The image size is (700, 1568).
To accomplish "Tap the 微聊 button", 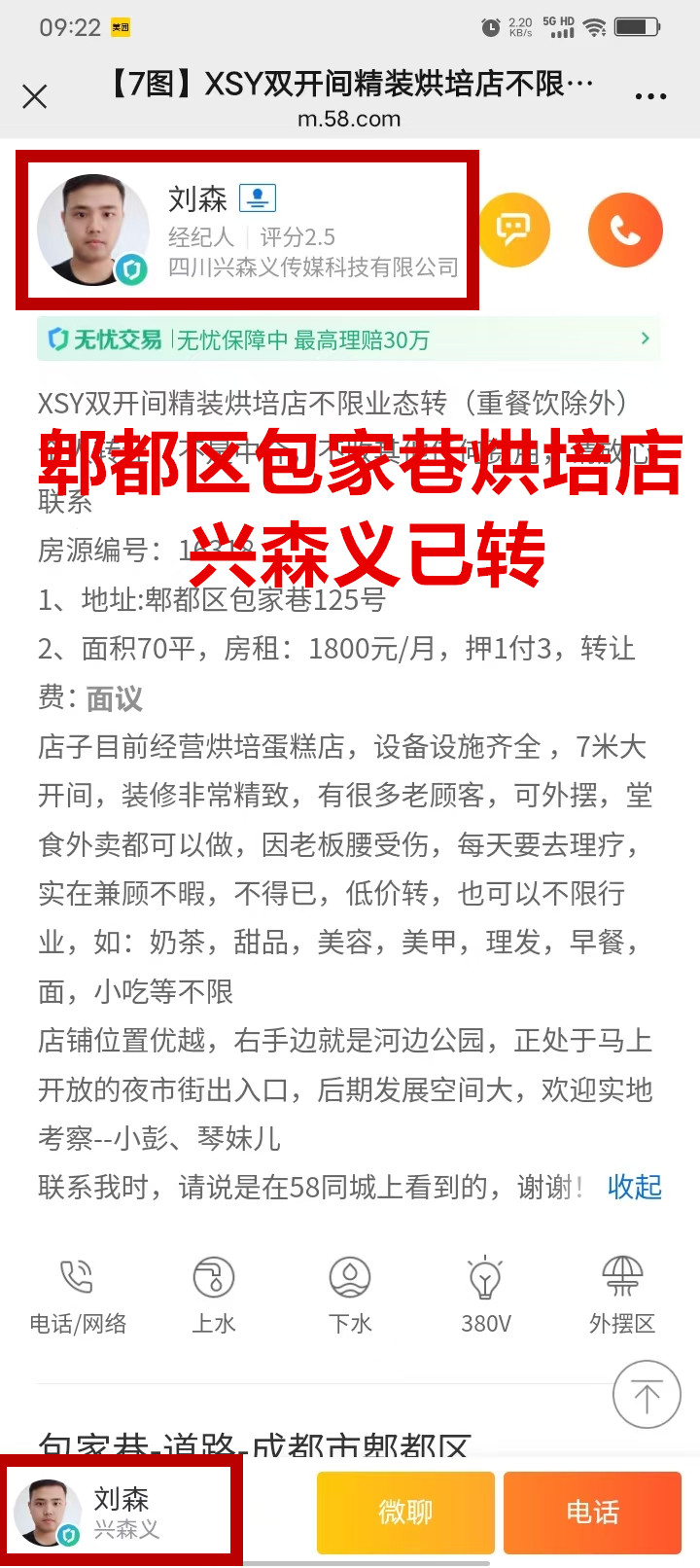I will click(x=405, y=1513).
